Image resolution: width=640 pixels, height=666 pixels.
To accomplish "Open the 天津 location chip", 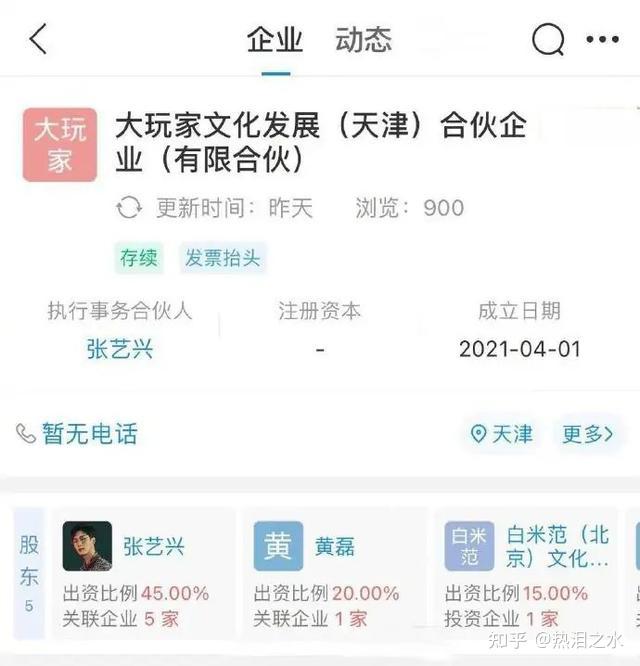I will coord(502,434).
